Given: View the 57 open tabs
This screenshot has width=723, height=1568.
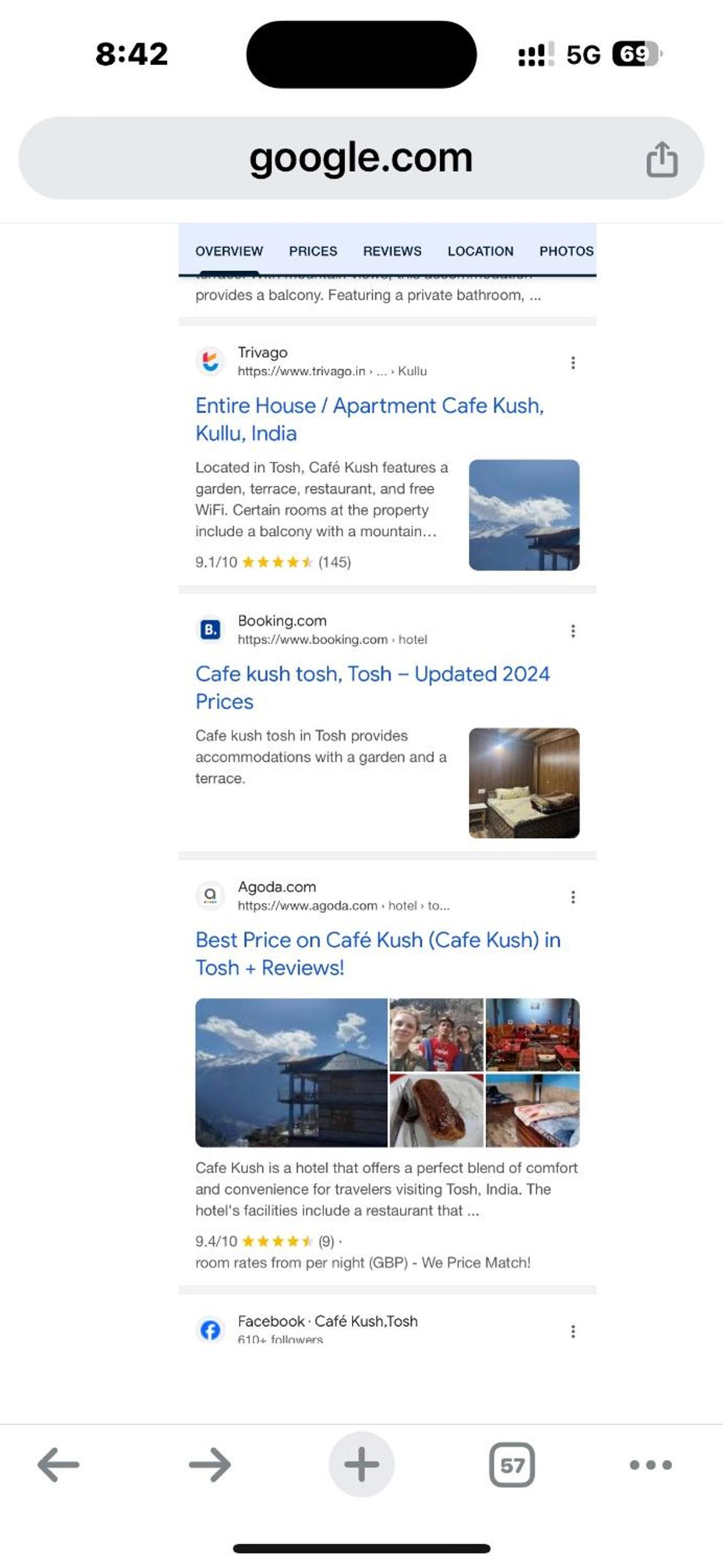Looking at the screenshot, I should (x=512, y=1464).
